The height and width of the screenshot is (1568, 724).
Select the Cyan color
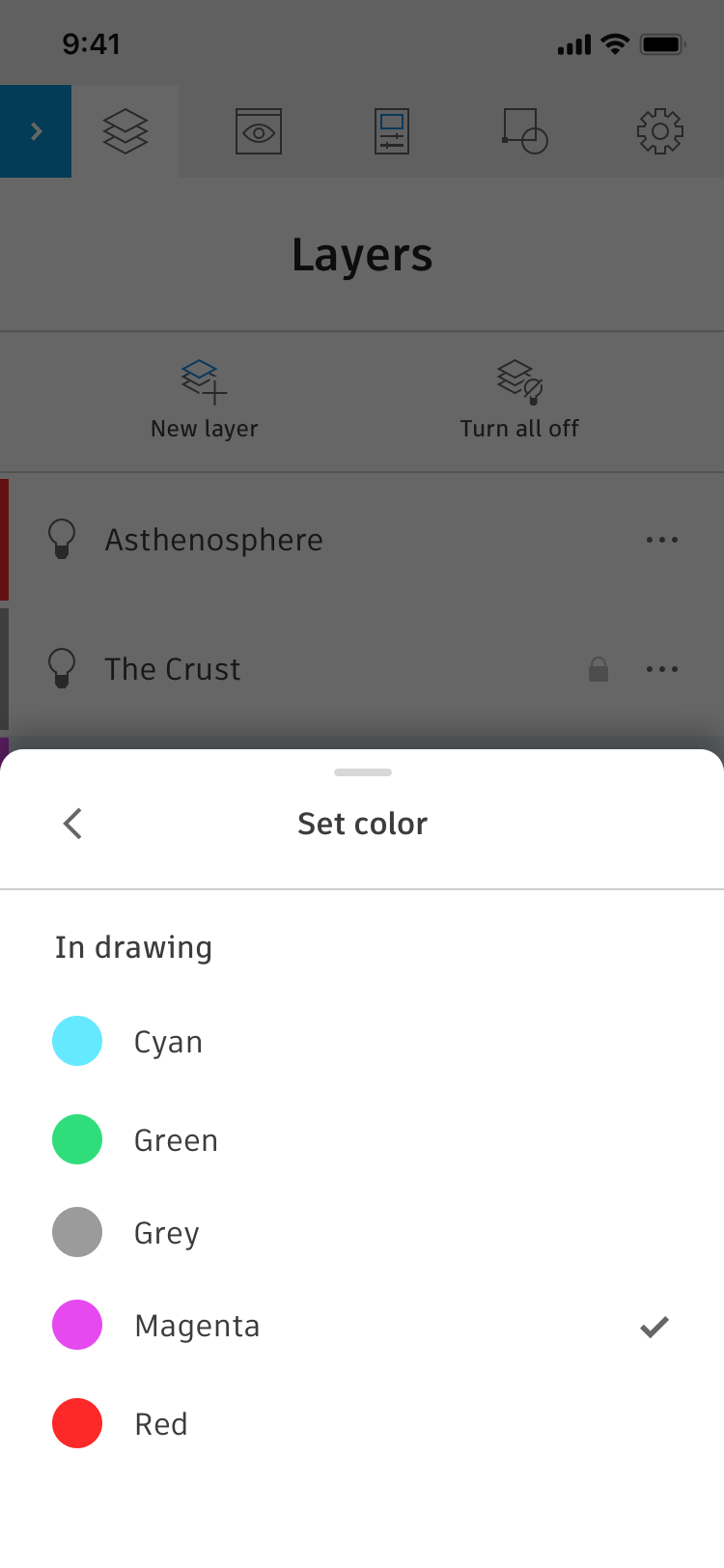362,1042
